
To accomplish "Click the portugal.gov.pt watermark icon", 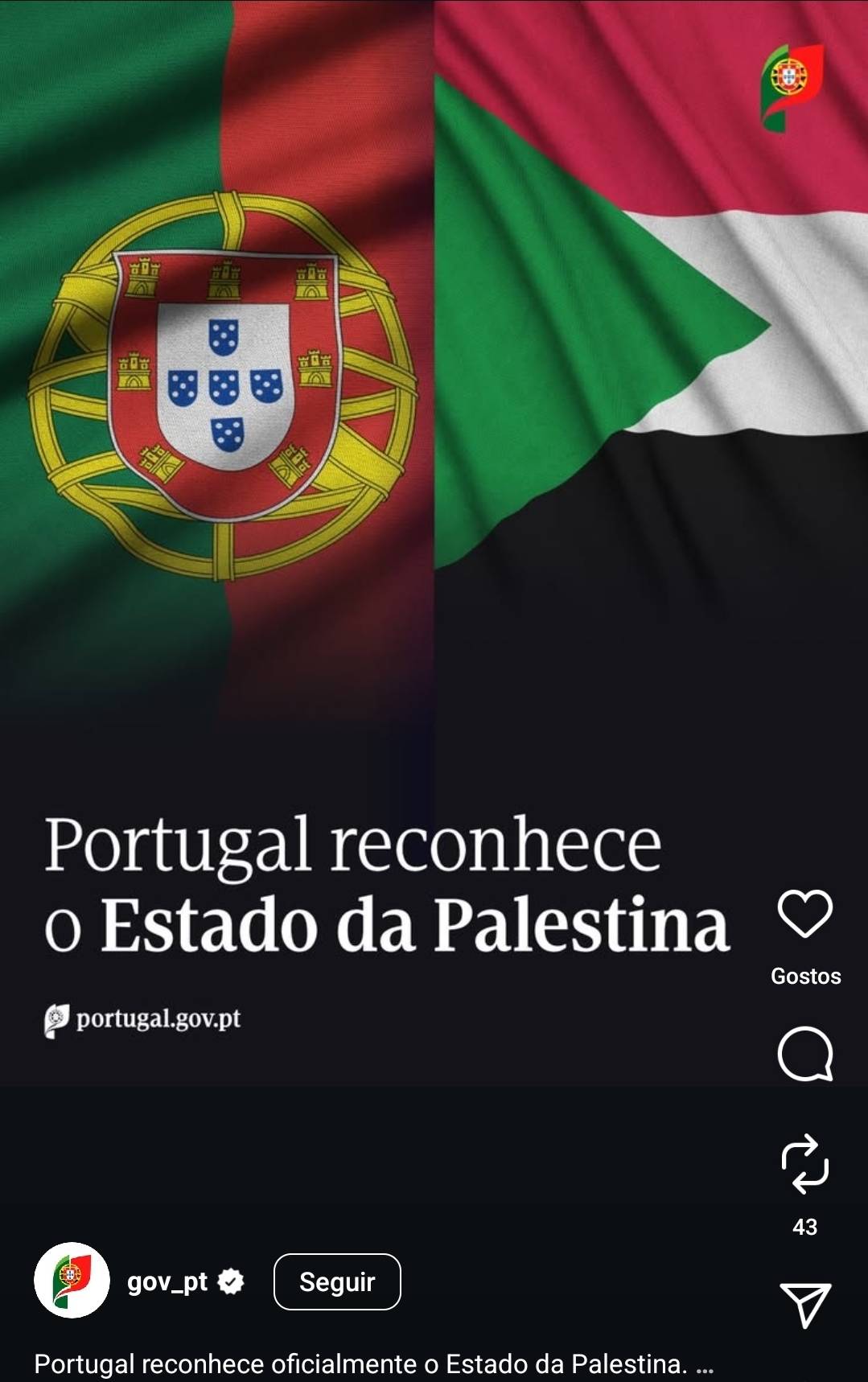I will pyautogui.click(x=54, y=1019).
